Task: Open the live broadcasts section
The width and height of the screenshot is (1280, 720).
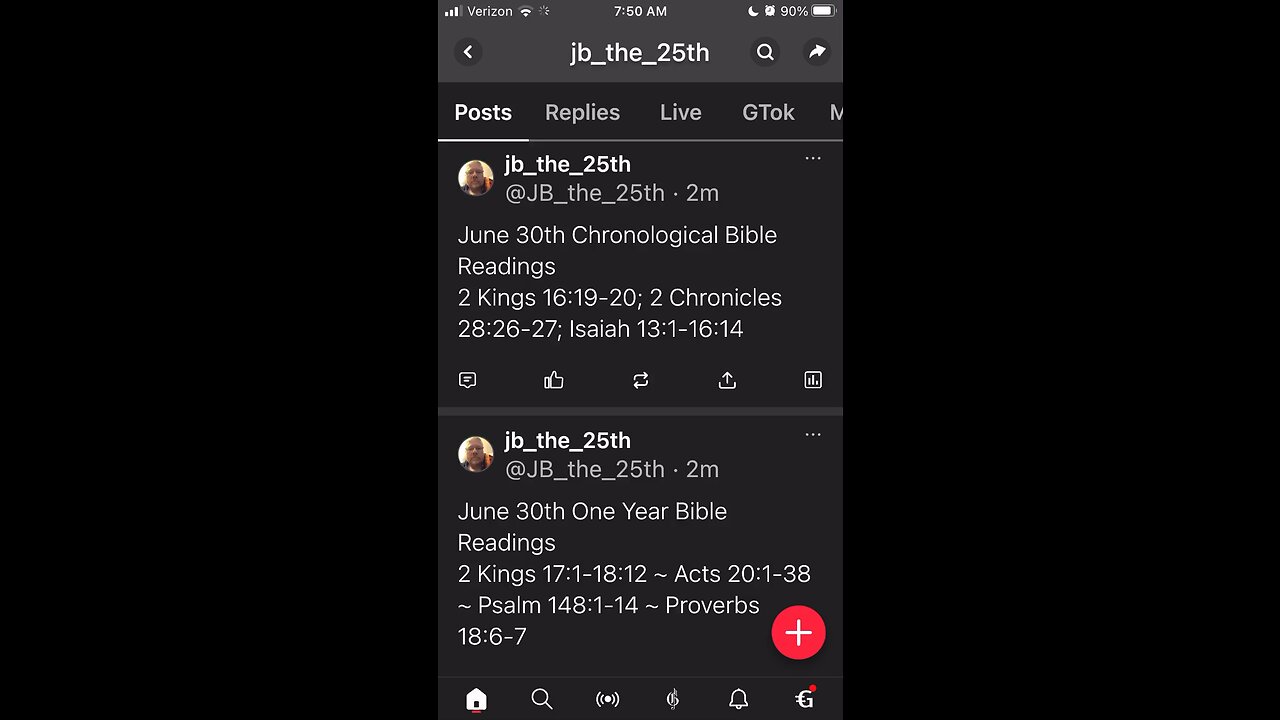Action: coord(607,699)
